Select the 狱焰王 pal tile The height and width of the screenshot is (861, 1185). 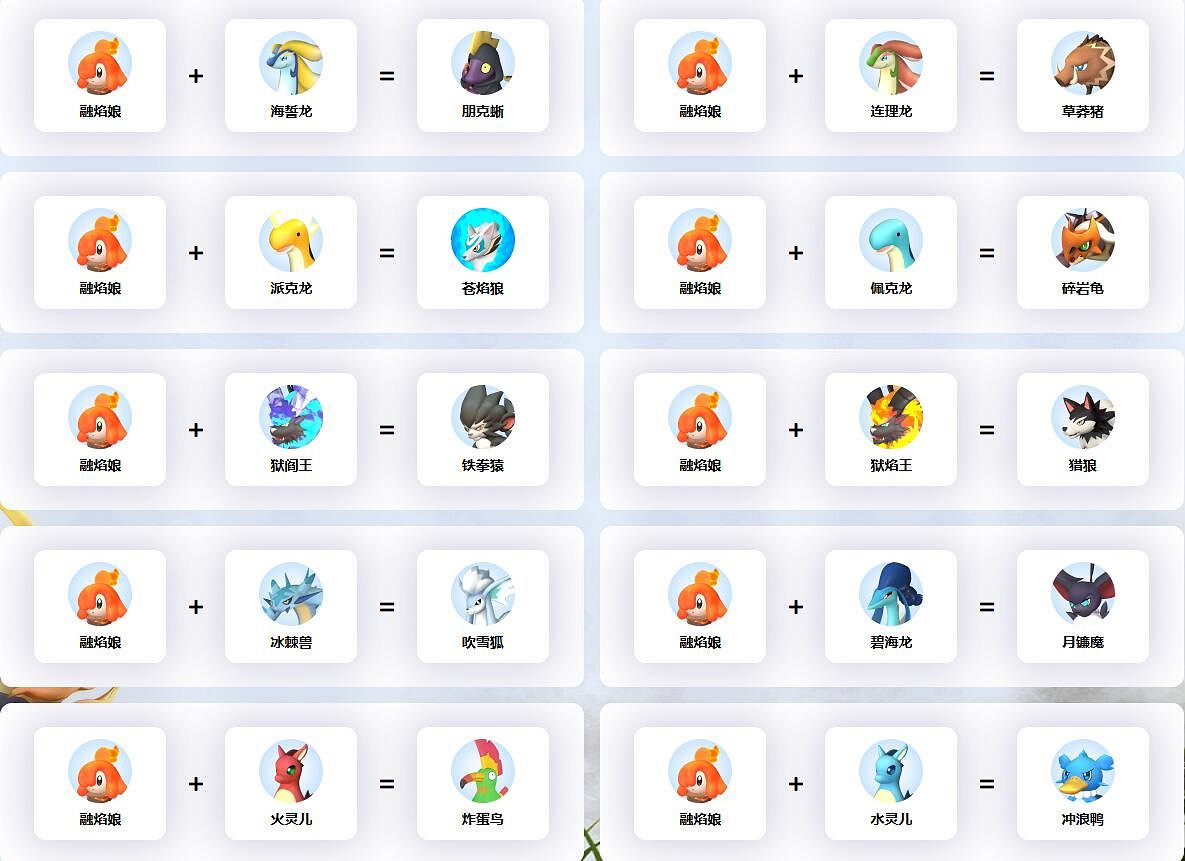click(x=891, y=430)
